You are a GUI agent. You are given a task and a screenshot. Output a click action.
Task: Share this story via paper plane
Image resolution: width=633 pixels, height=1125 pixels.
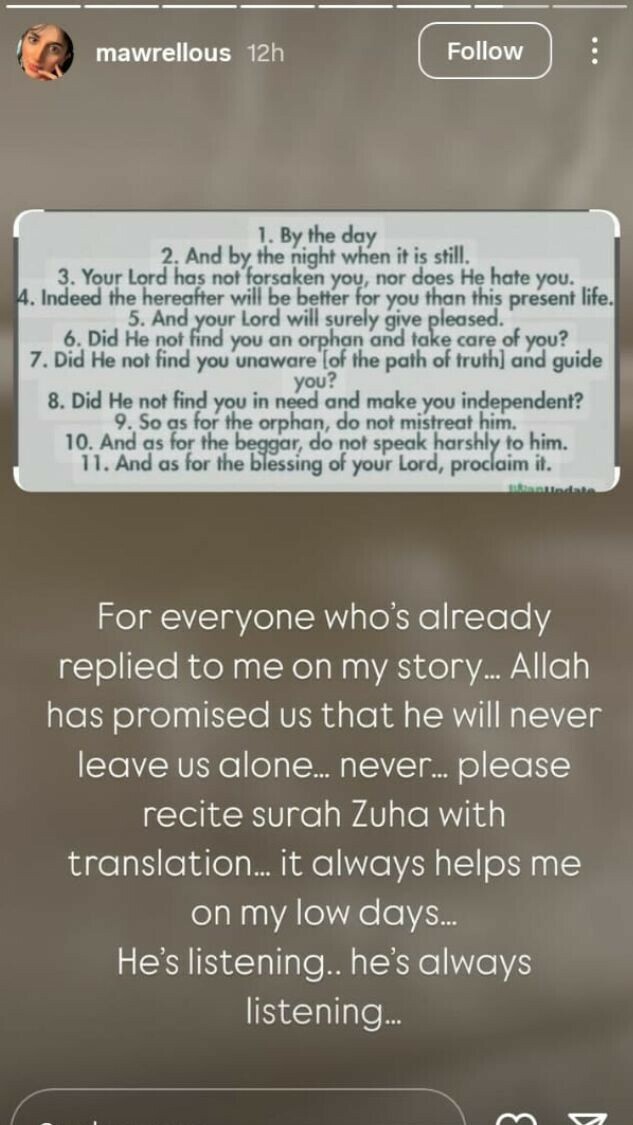(589, 1117)
